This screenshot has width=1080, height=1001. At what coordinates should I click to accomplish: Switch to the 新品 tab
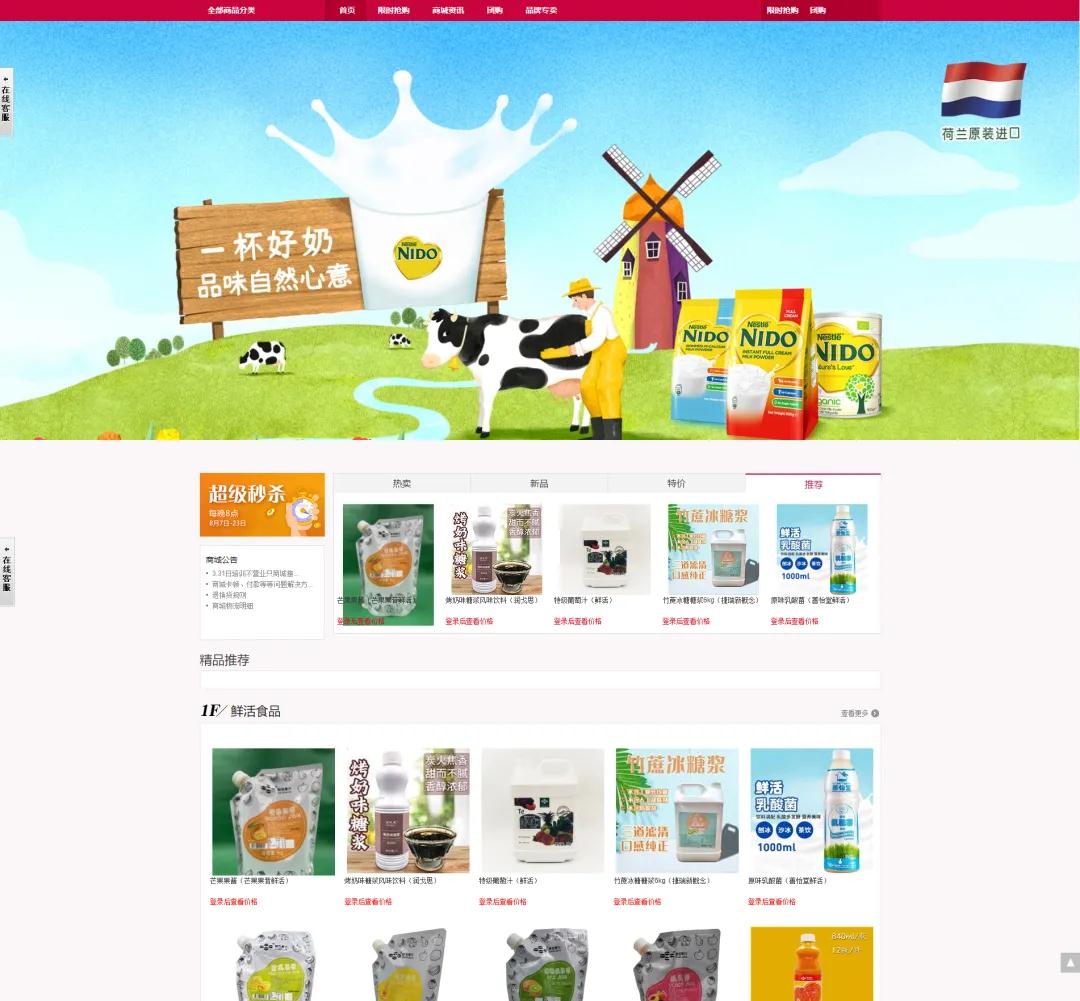(539, 484)
